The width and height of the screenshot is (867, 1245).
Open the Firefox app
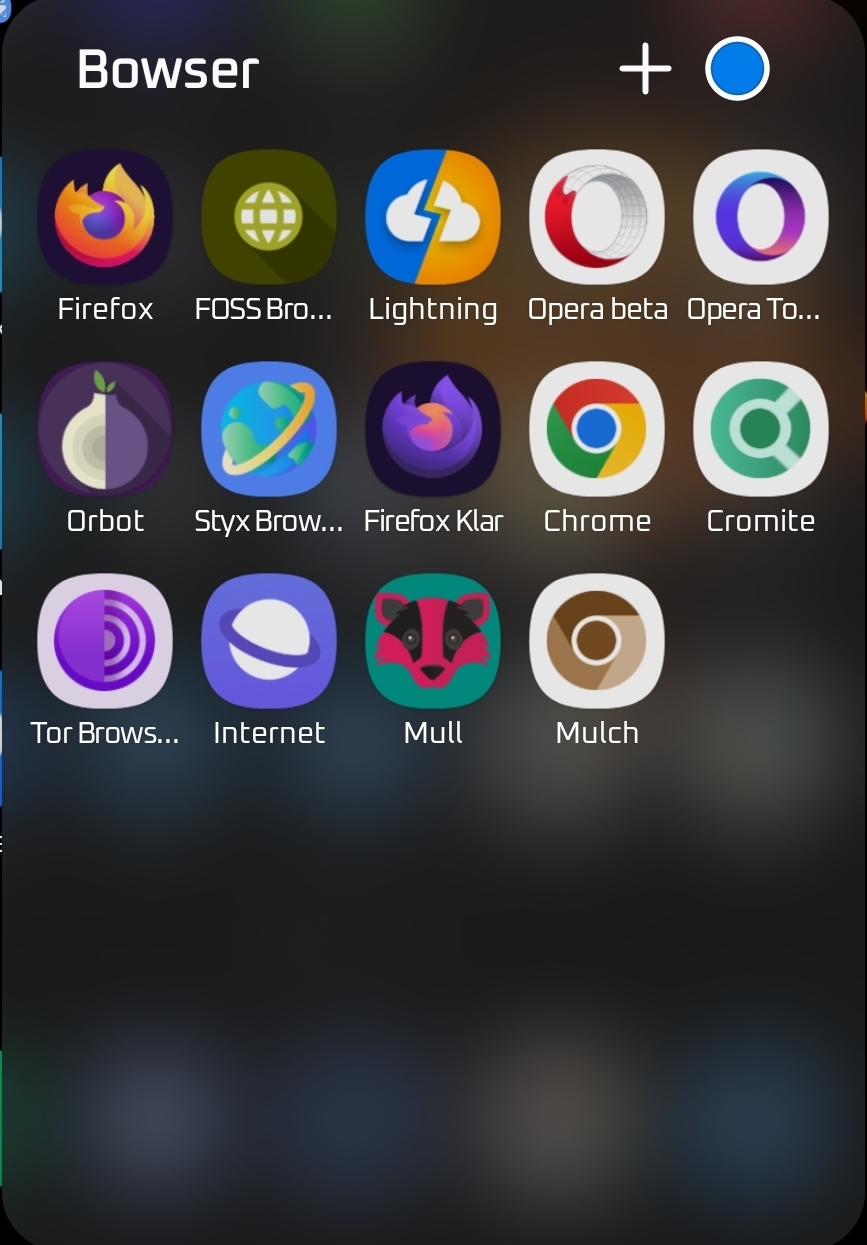point(105,217)
